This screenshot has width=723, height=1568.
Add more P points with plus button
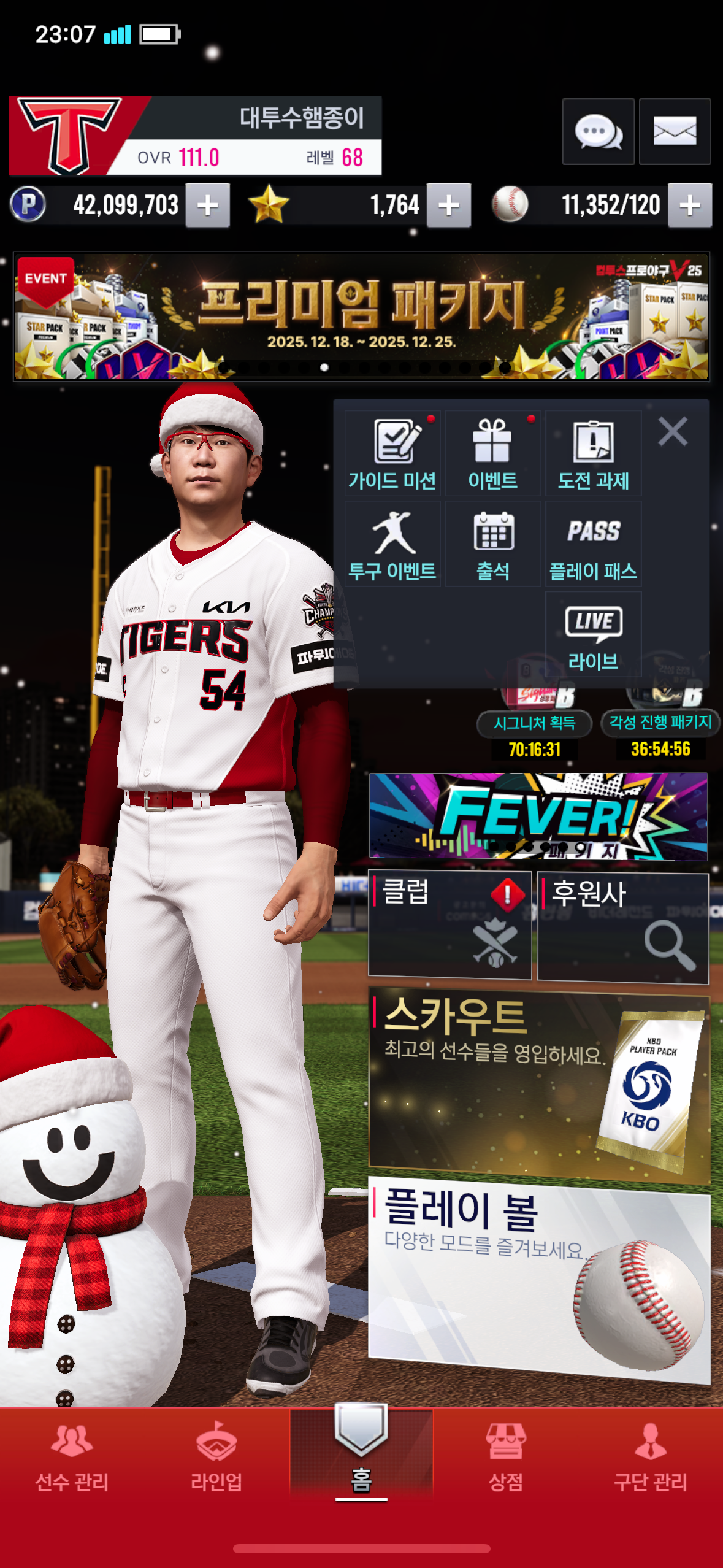point(208,206)
